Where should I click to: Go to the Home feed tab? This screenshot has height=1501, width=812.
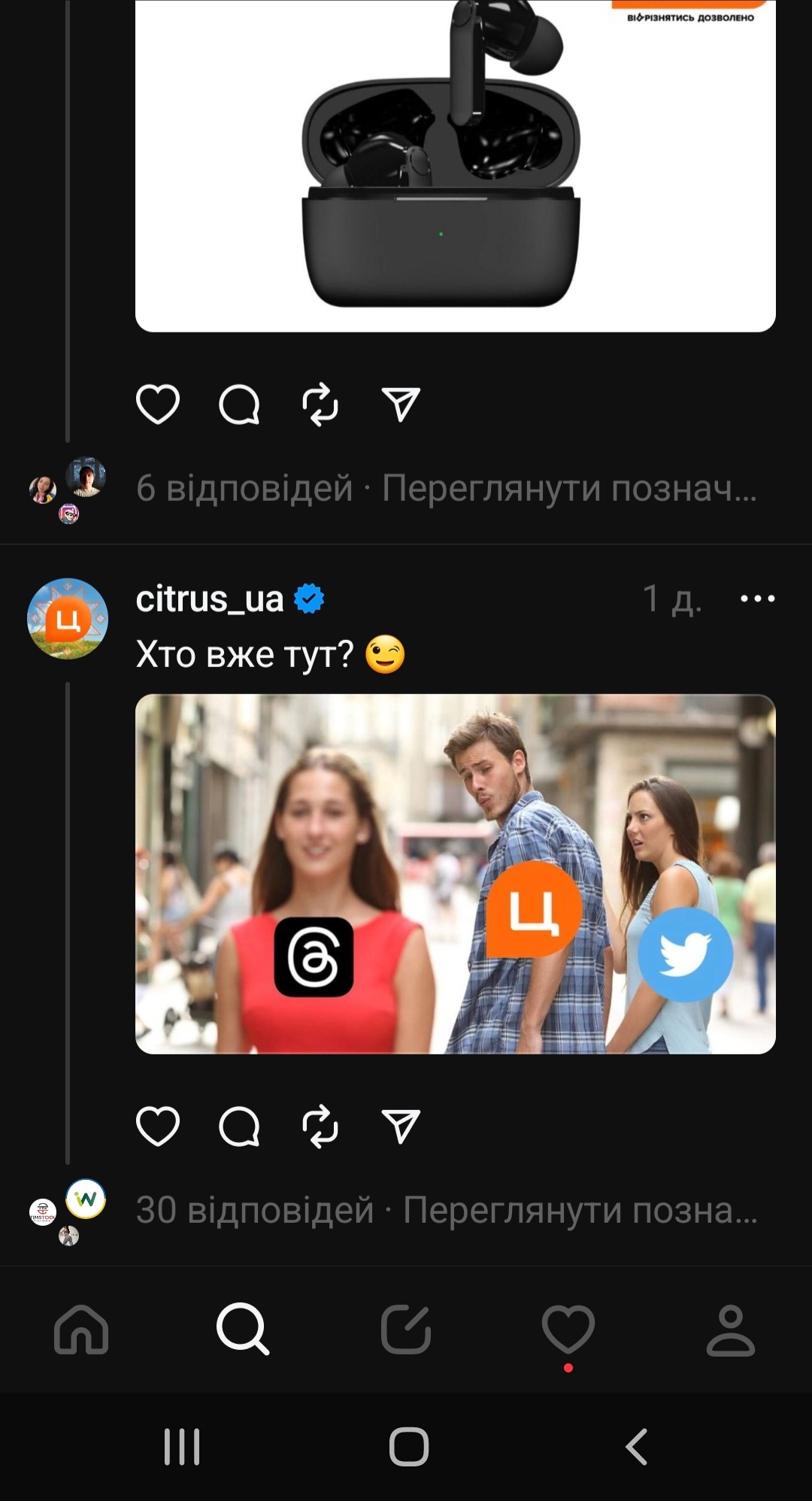[x=81, y=1330]
